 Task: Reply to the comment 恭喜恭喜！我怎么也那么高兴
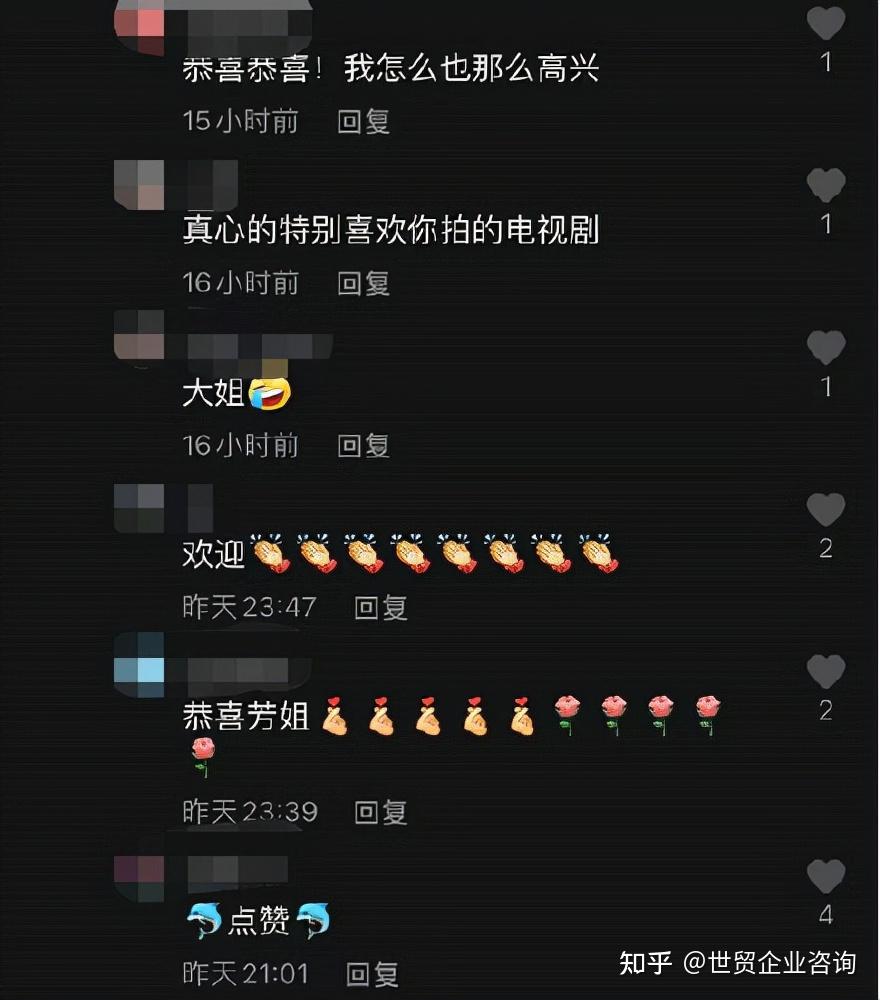pos(363,122)
